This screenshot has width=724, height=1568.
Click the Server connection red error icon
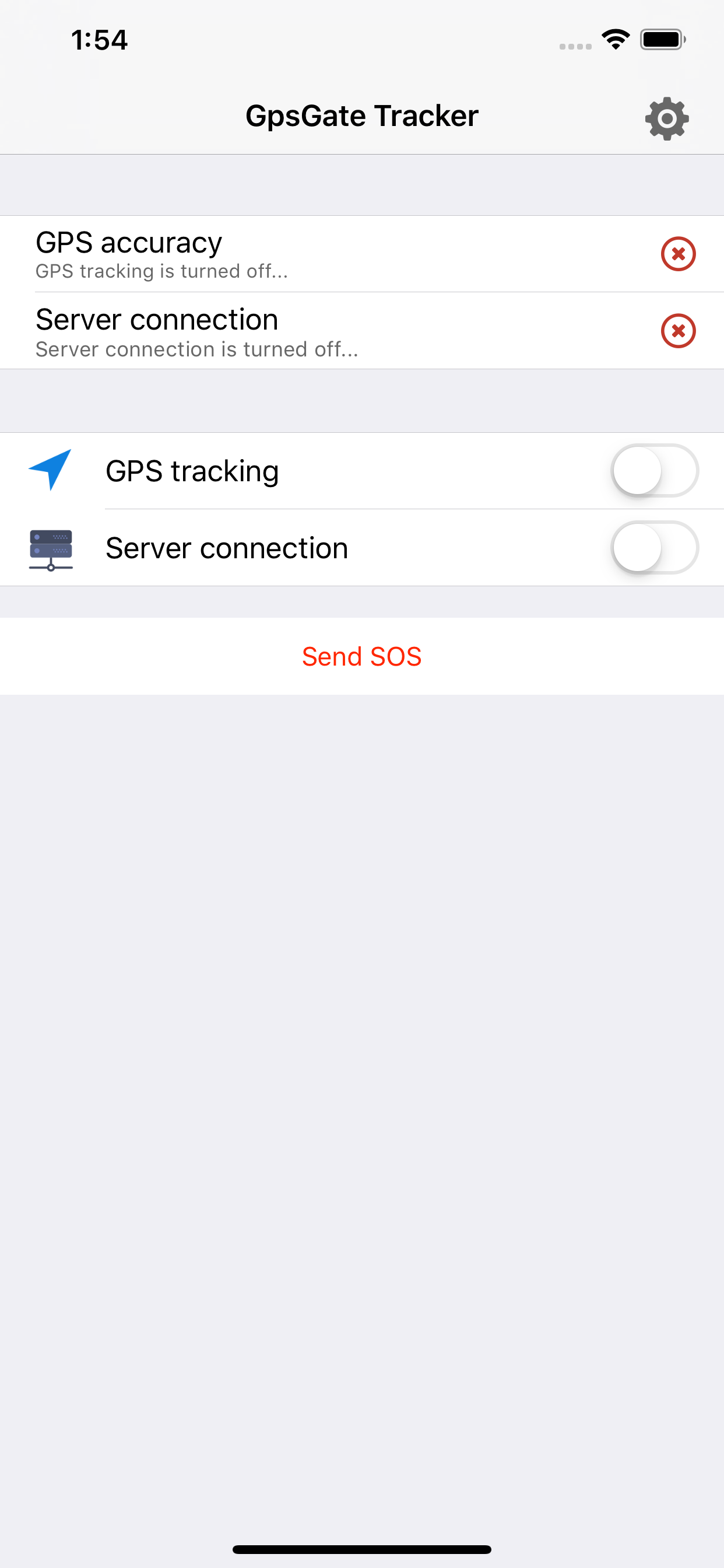coord(678,332)
